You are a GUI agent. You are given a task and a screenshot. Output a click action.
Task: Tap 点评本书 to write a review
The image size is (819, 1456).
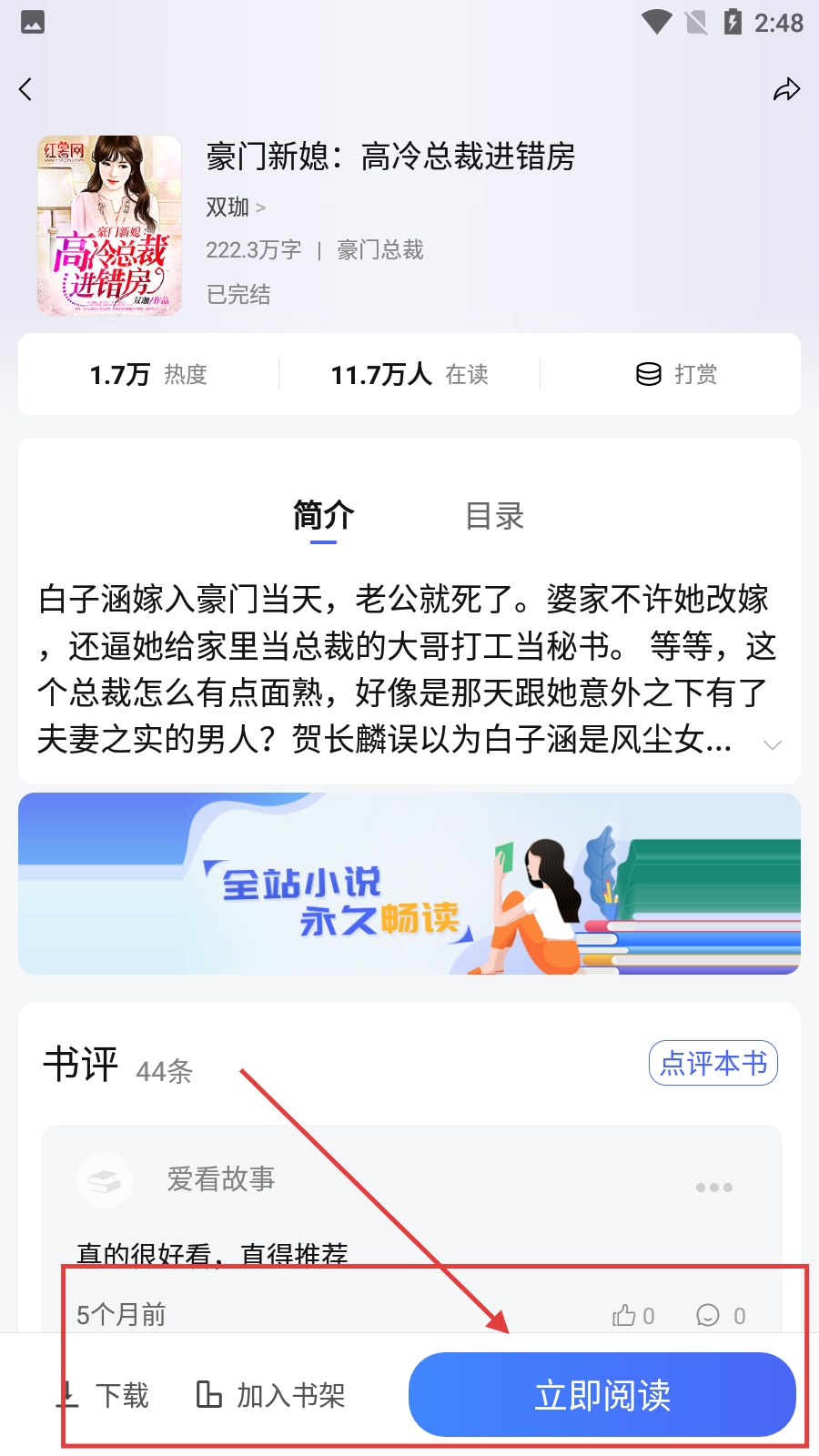pyautogui.click(x=713, y=1063)
